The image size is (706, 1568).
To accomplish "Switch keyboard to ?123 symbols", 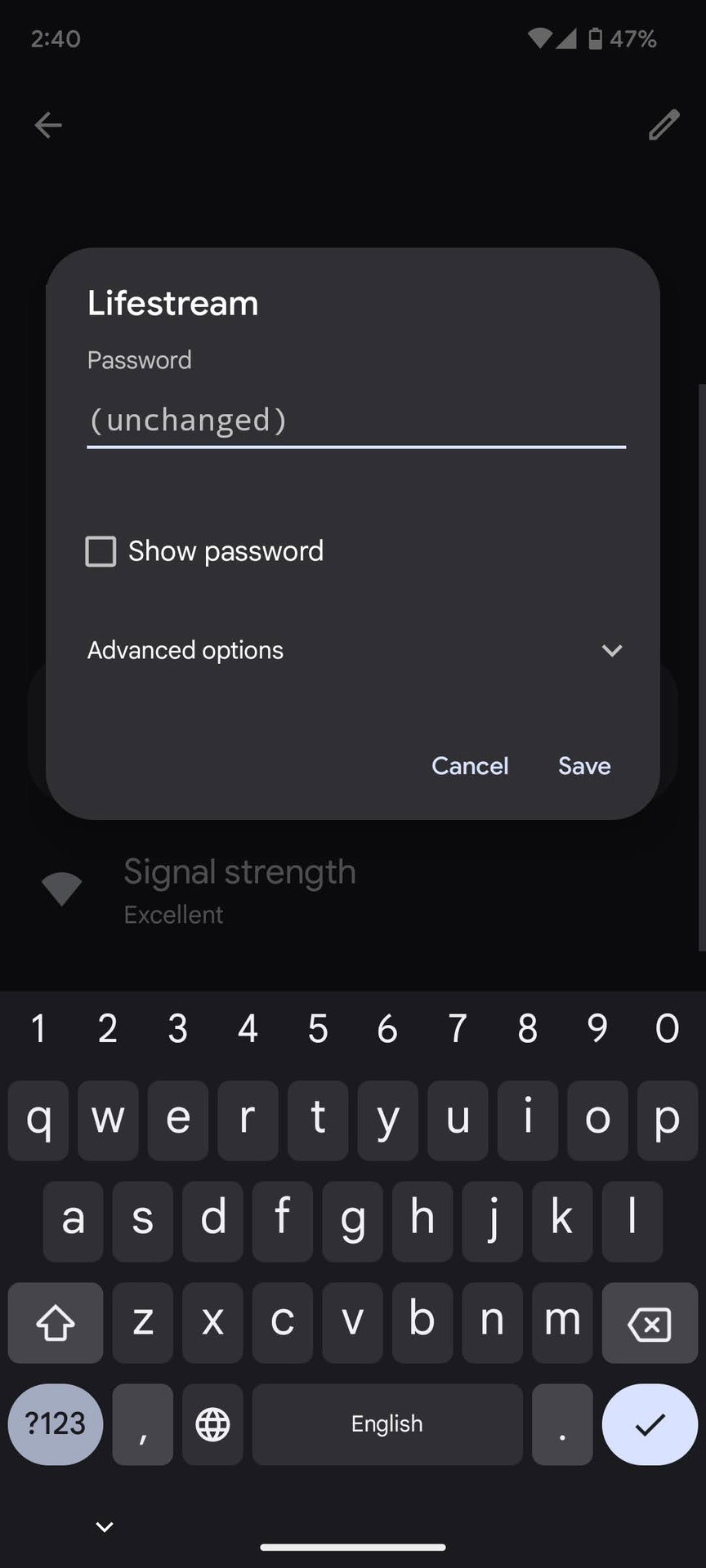I will [x=56, y=1424].
